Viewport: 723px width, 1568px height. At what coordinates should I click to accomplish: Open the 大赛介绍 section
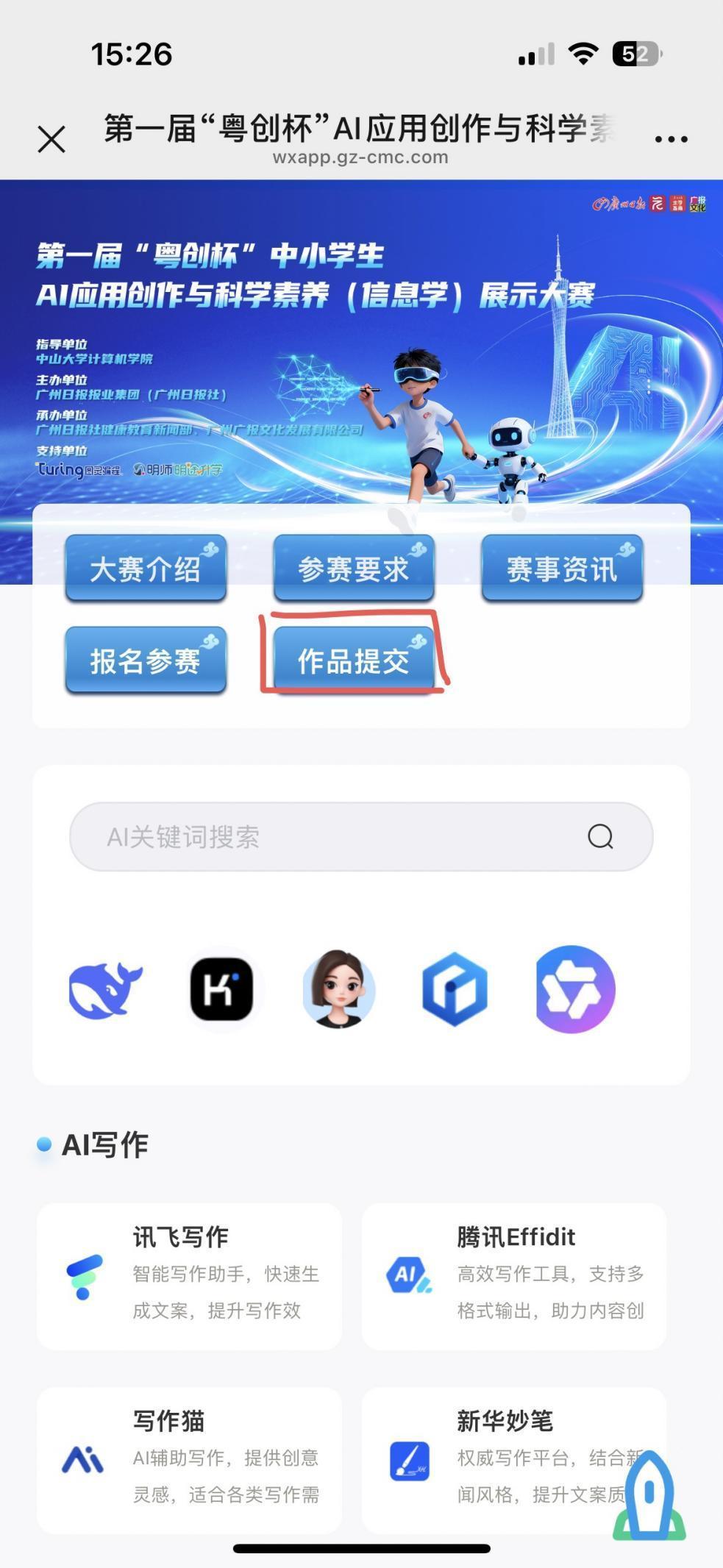pos(146,569)
